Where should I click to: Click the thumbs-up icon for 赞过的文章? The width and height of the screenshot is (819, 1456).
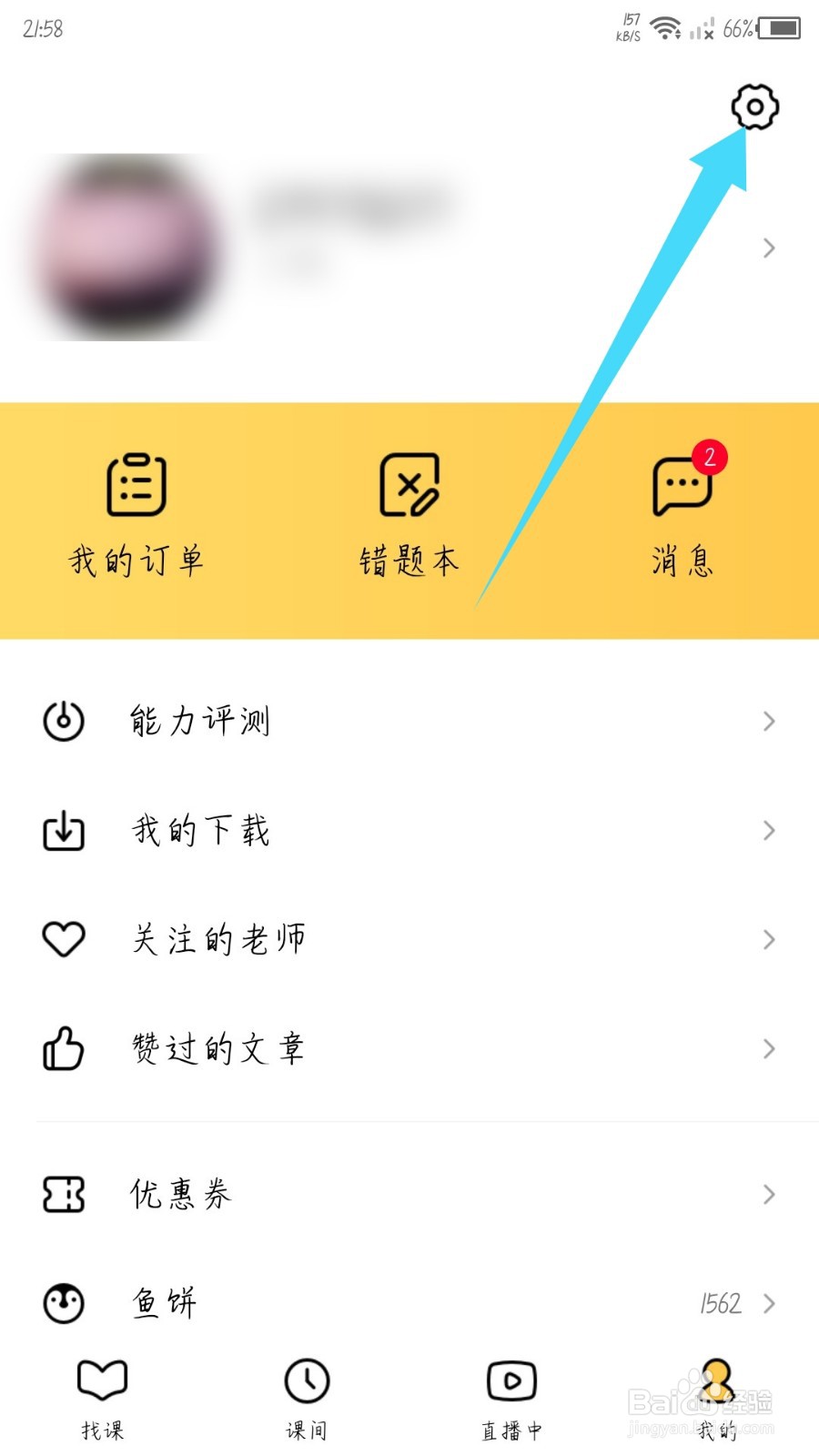point(62,1048)
